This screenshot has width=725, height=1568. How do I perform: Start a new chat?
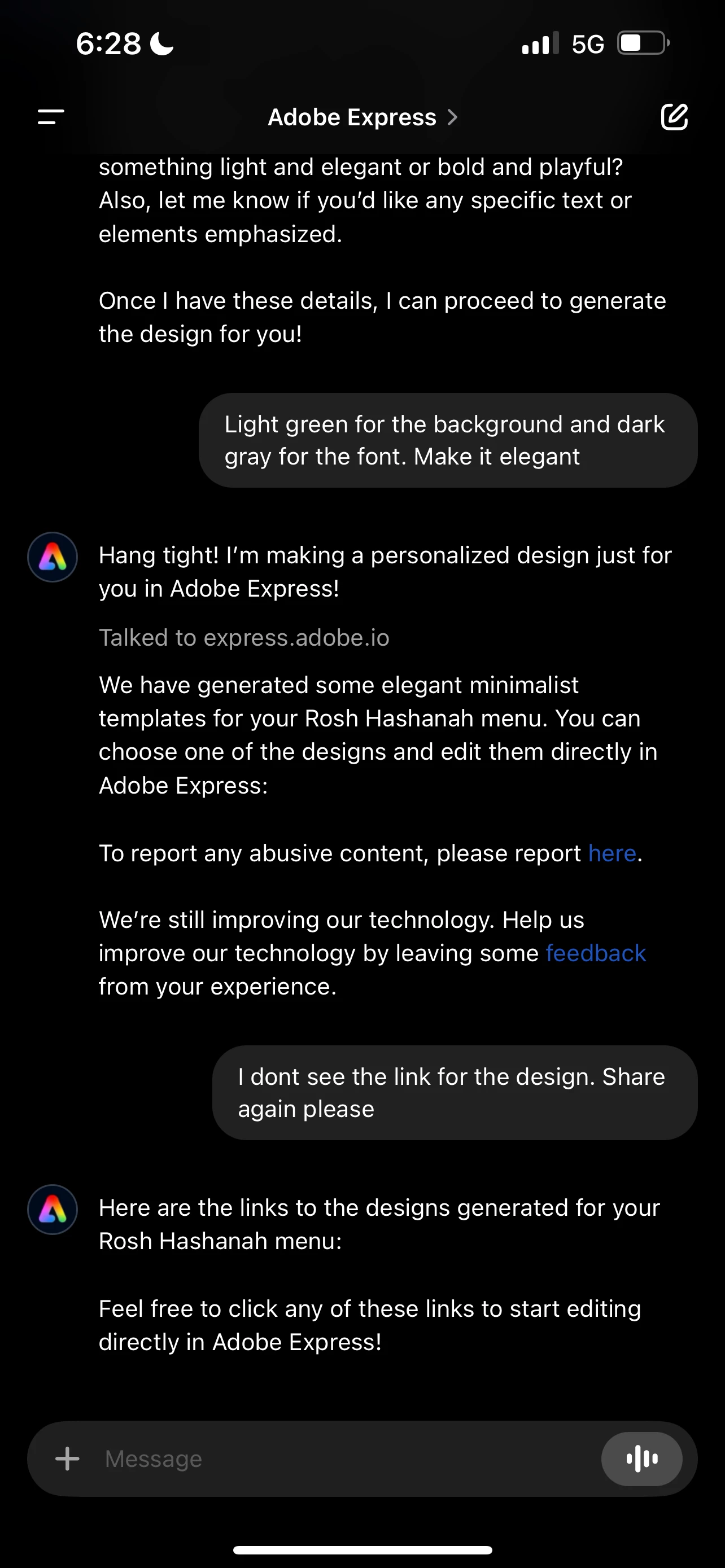coord(674,117)
